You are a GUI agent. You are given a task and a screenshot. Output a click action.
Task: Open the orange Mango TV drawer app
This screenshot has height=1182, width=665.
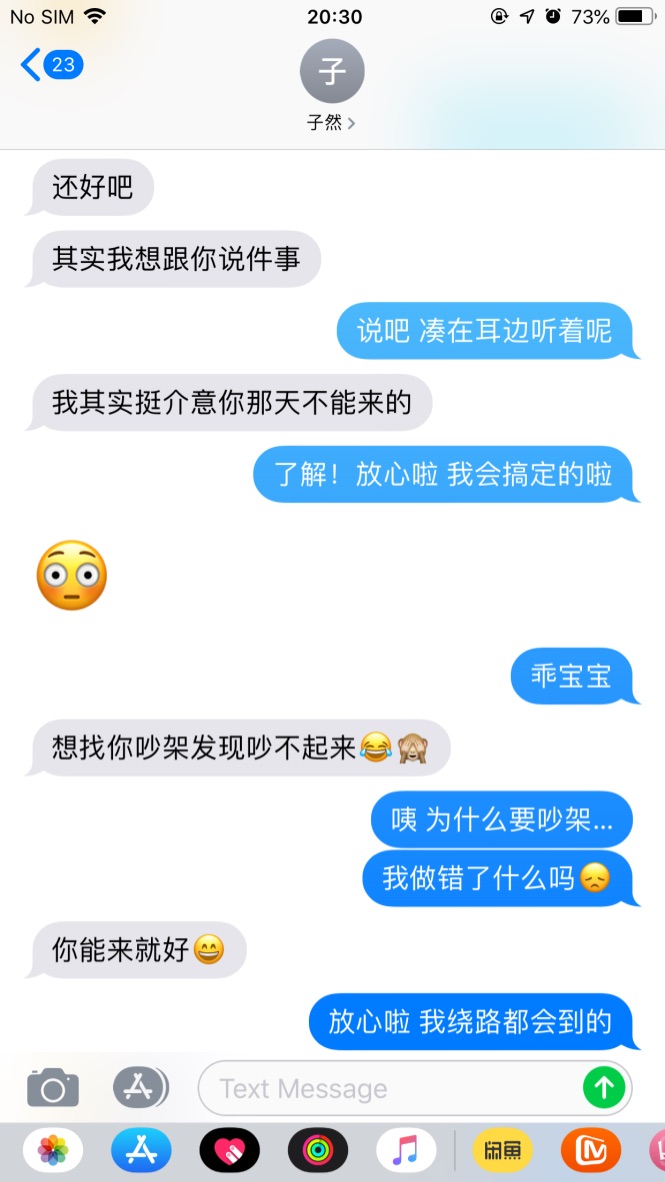coord(590,1151)
